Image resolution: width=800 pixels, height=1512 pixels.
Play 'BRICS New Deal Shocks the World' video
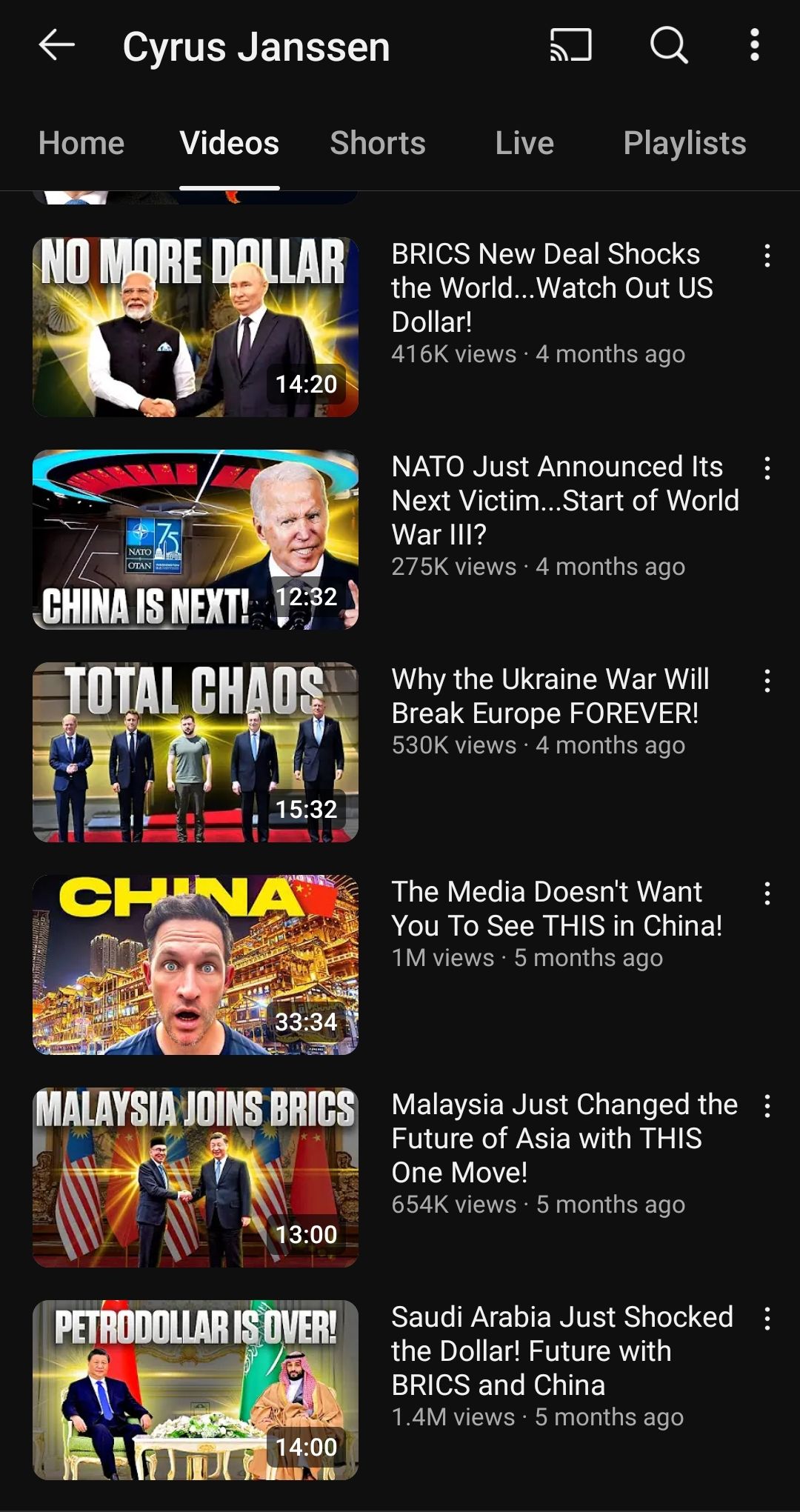tap(196, 327)
